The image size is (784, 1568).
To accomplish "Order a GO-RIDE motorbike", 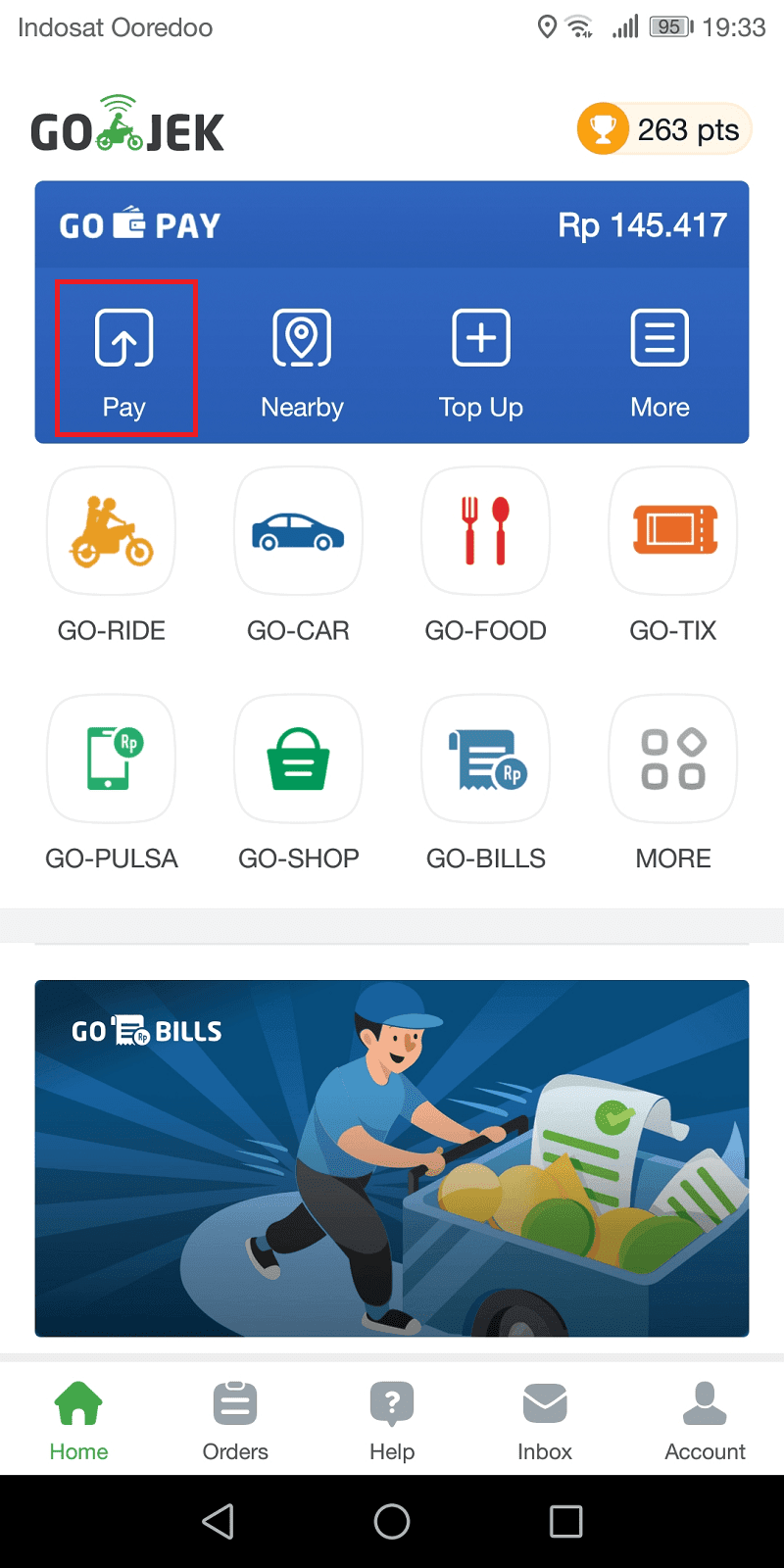I will tap(112, 532).
